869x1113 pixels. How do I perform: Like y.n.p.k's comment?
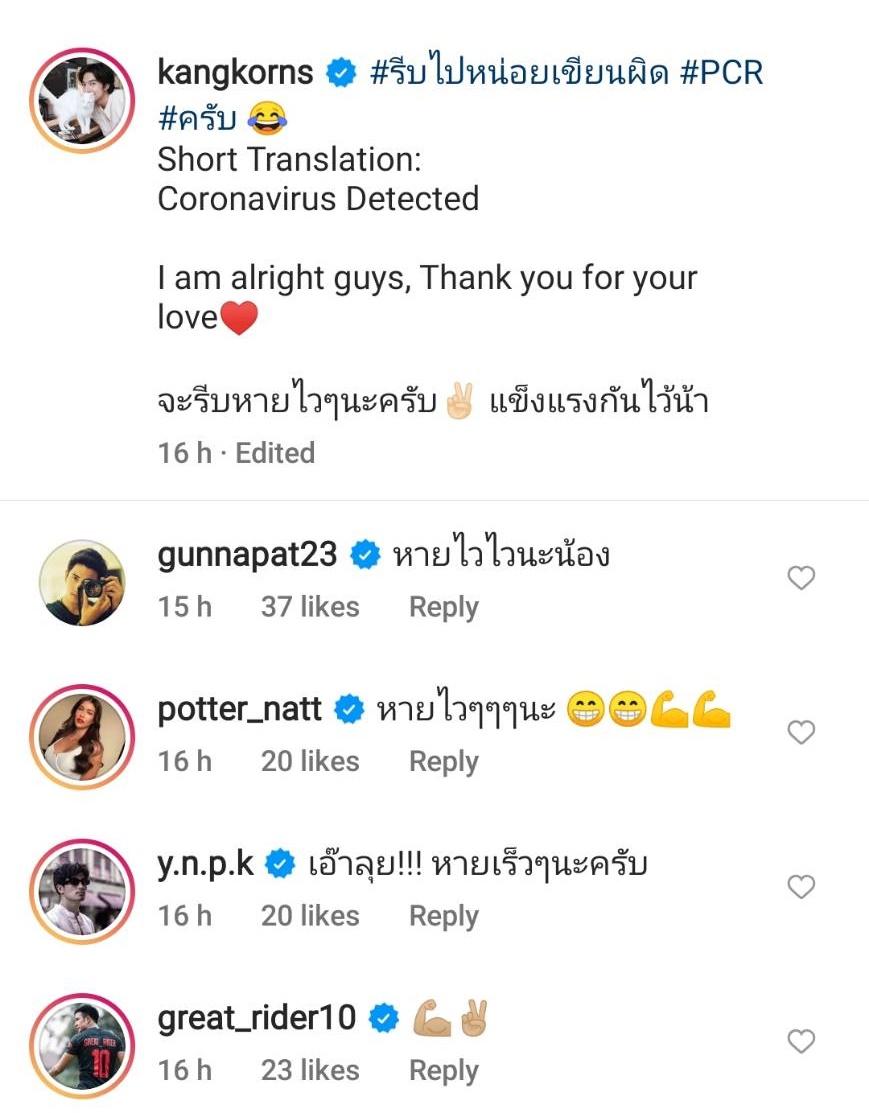[x=801, y=887]
